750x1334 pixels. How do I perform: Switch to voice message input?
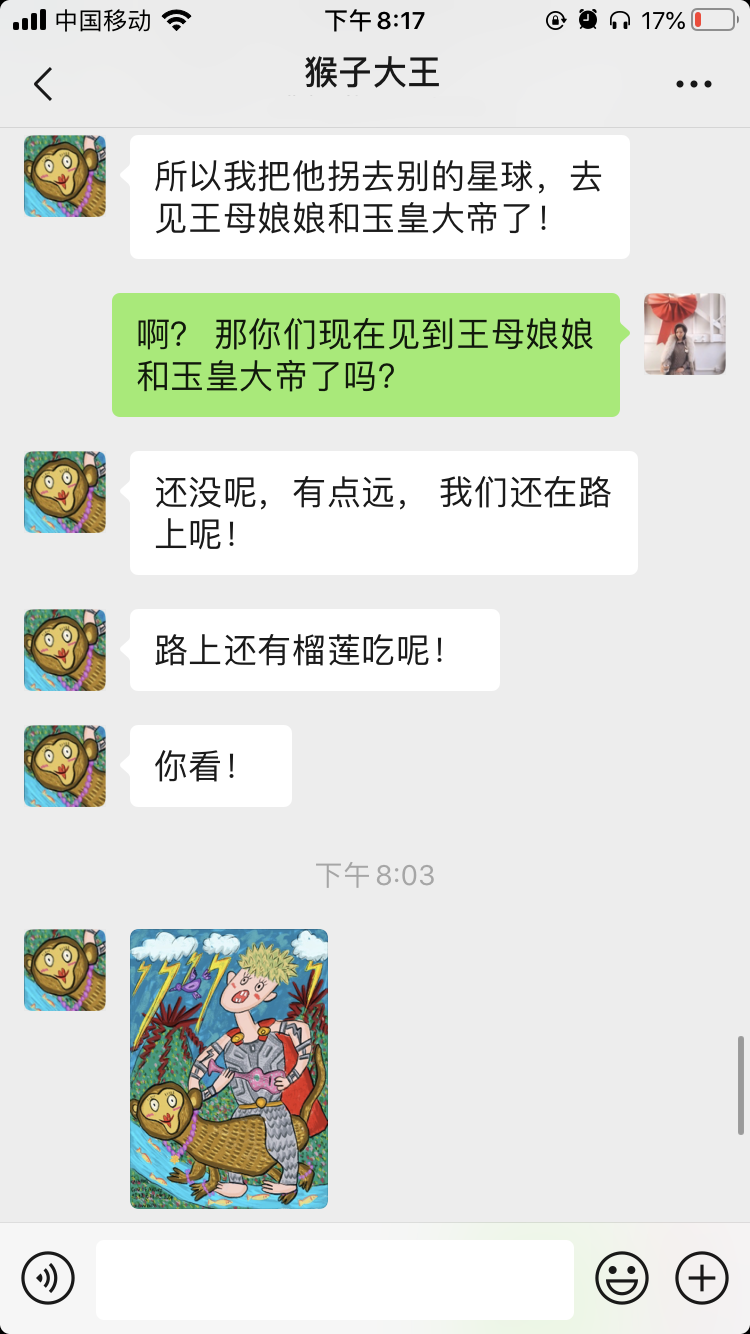tap(48, 1278)
